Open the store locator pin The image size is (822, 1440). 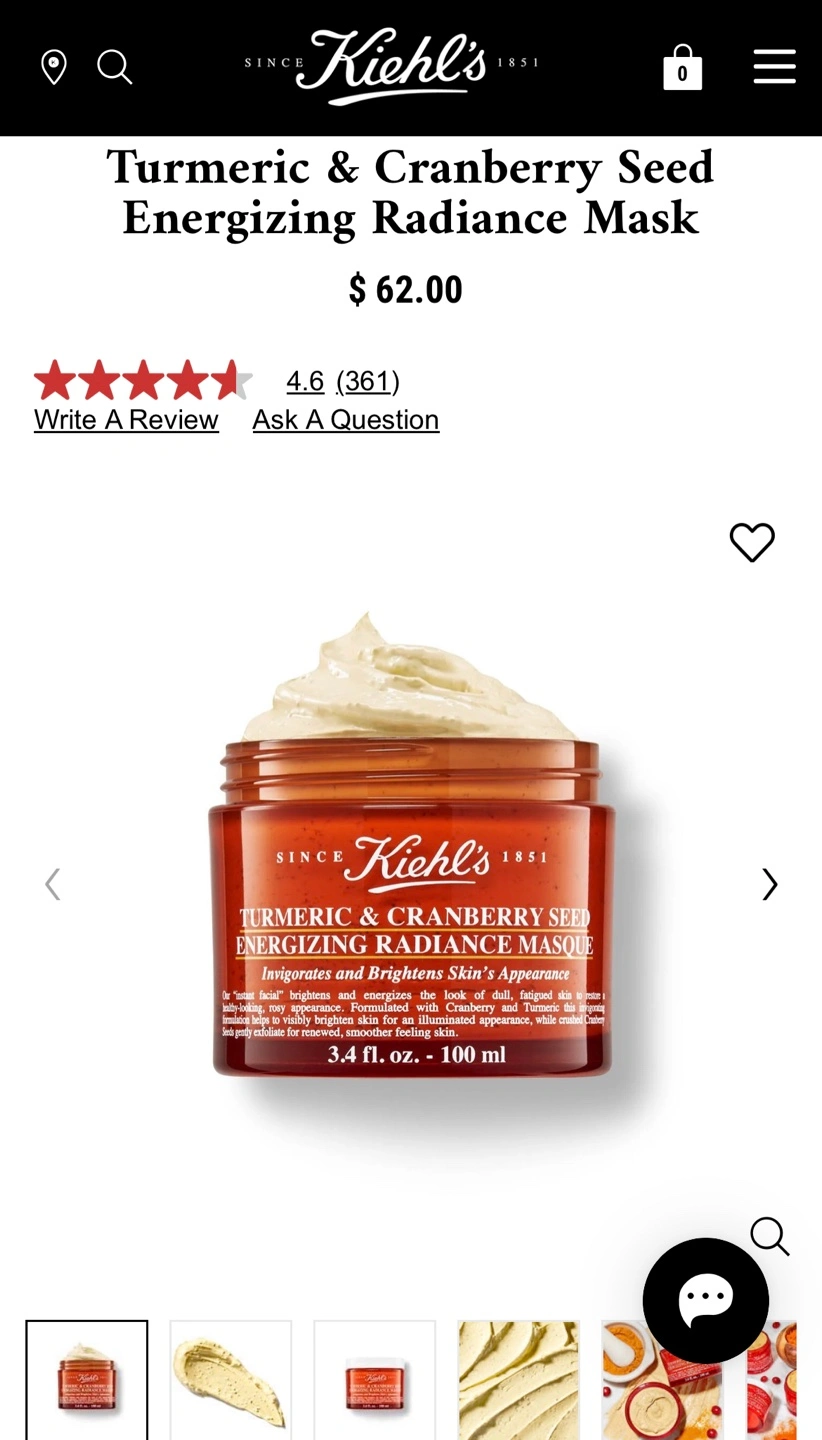[x=53, y=68]
